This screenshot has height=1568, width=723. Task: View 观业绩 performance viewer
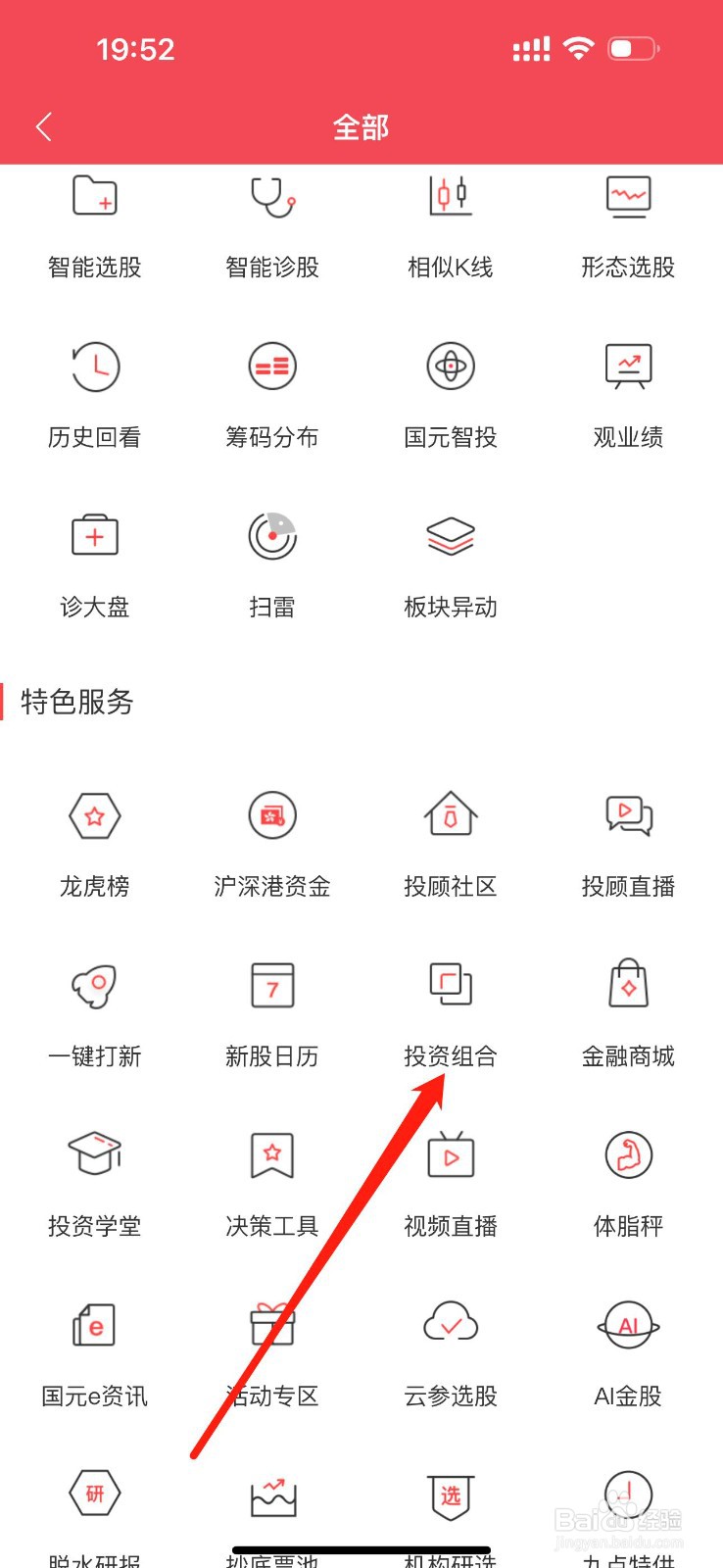click(628, 390)
